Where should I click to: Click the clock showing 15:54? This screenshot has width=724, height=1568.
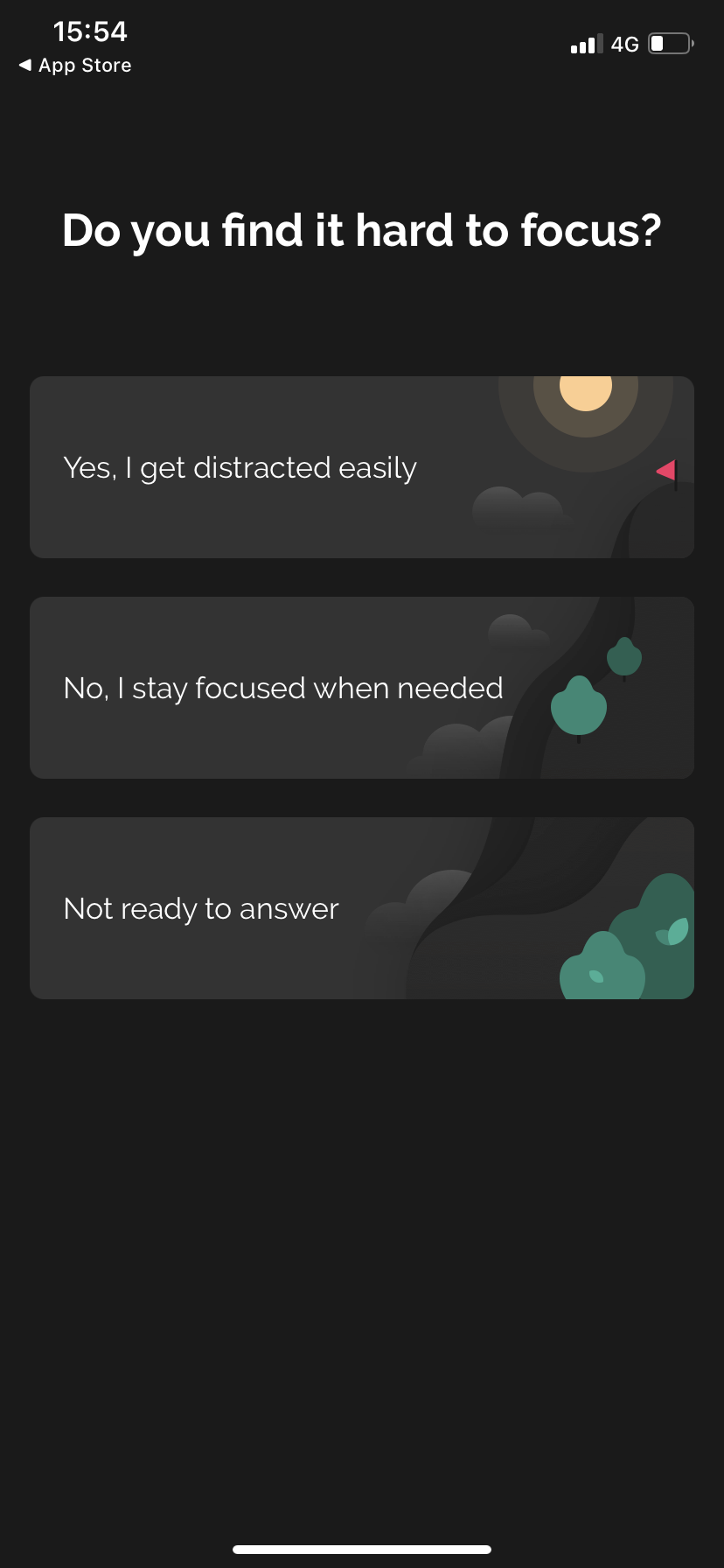(x=91, y=31)
